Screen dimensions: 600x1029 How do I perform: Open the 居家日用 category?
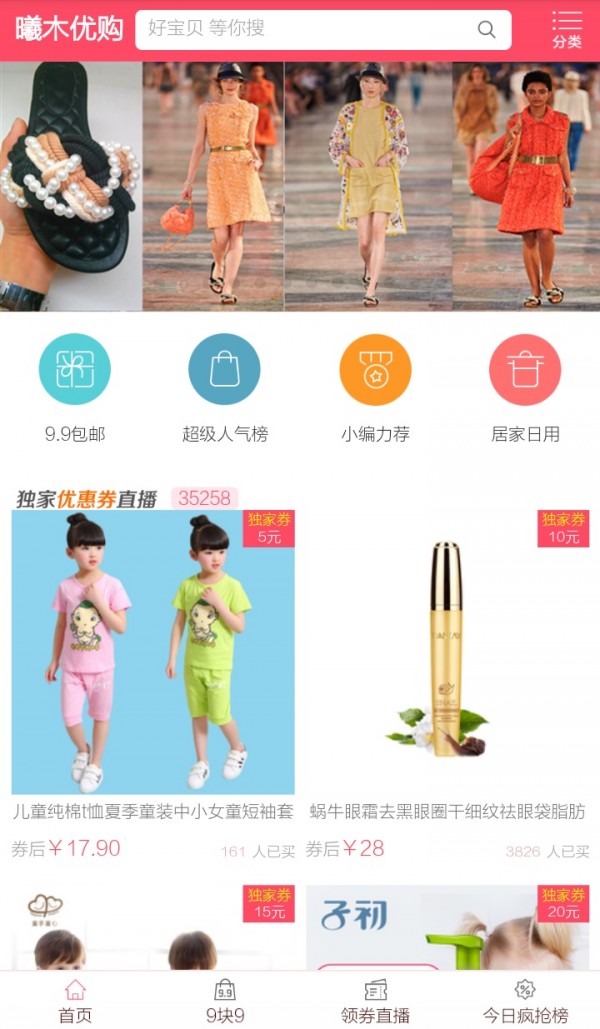(x=525, y=388)
